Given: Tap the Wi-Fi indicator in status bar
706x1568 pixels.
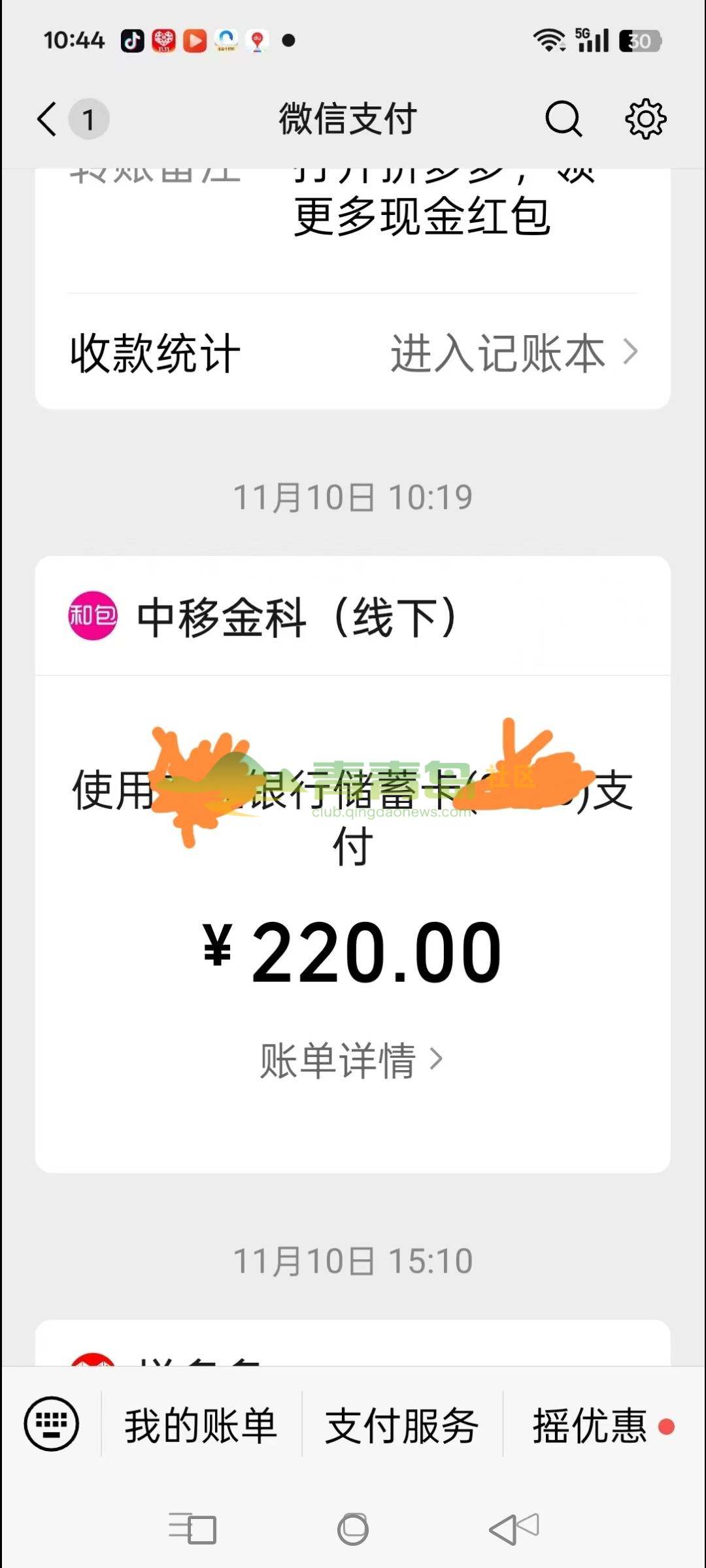Looking at the screenshot, I should pyautogui.click(x=549, y=39).
